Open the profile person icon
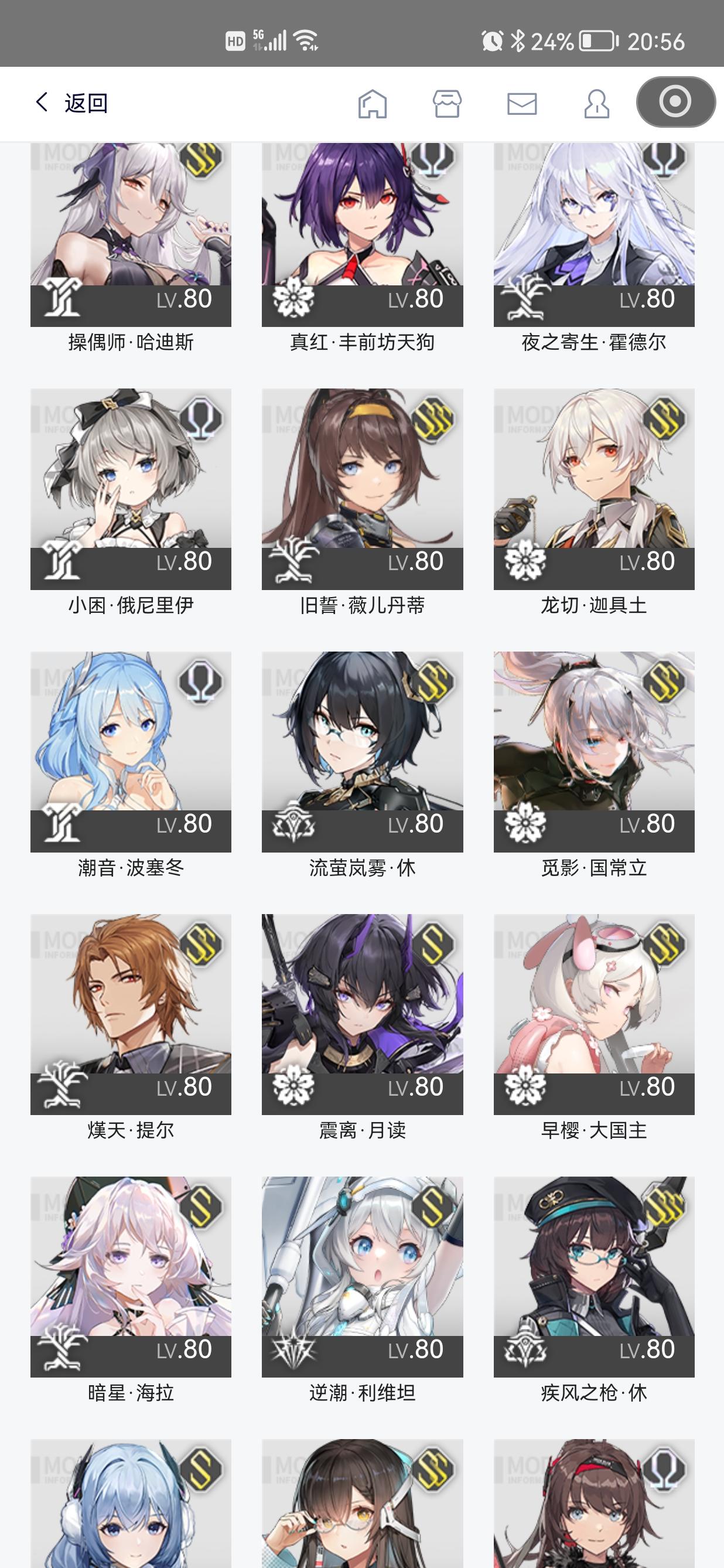724x1568 pixels. click(x=597, y=104)
